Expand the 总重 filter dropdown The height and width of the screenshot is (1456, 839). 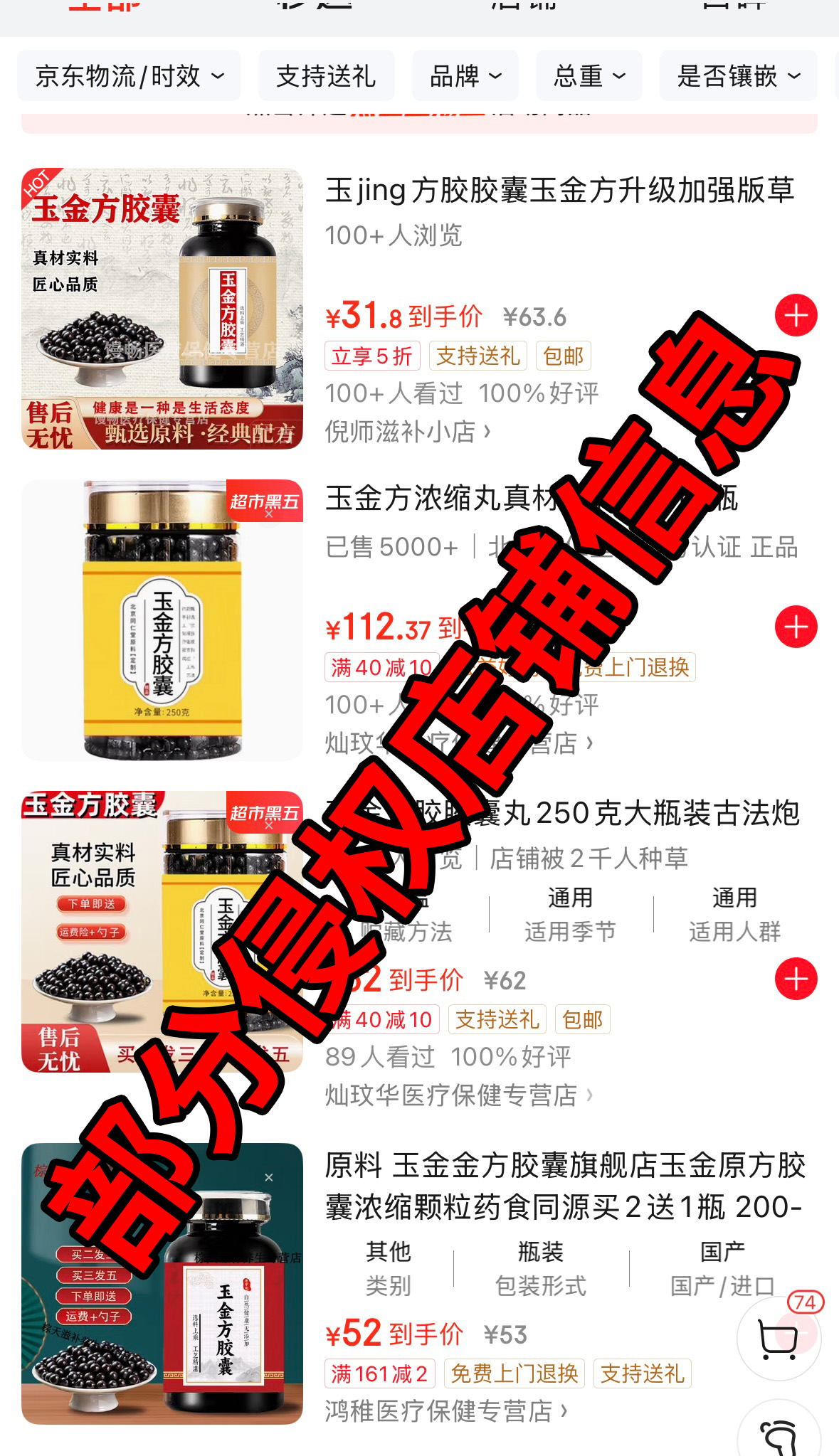pyautogui.click(x=589, y=75)
